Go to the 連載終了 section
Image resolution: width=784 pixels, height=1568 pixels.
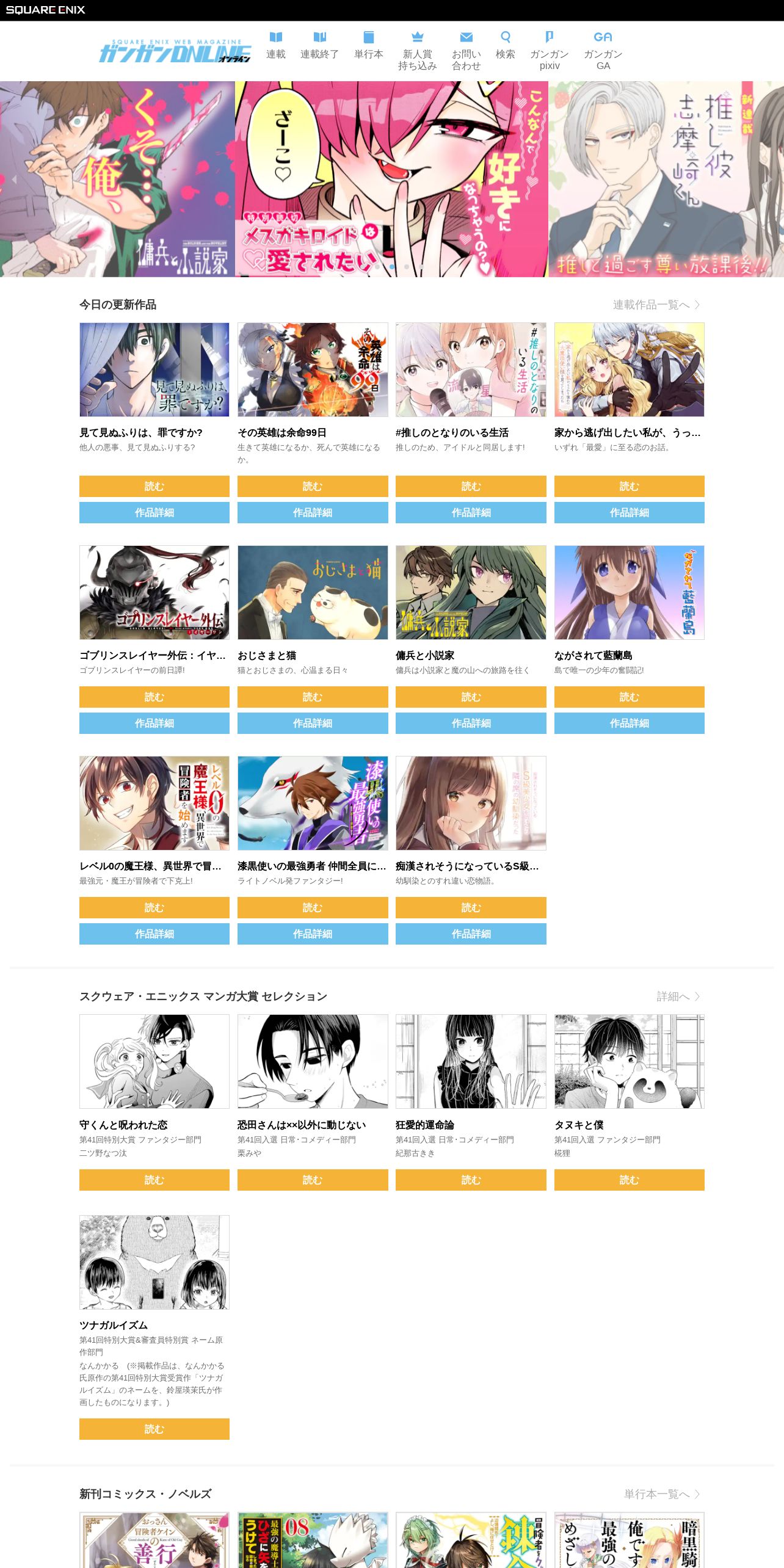coord(319,46)
